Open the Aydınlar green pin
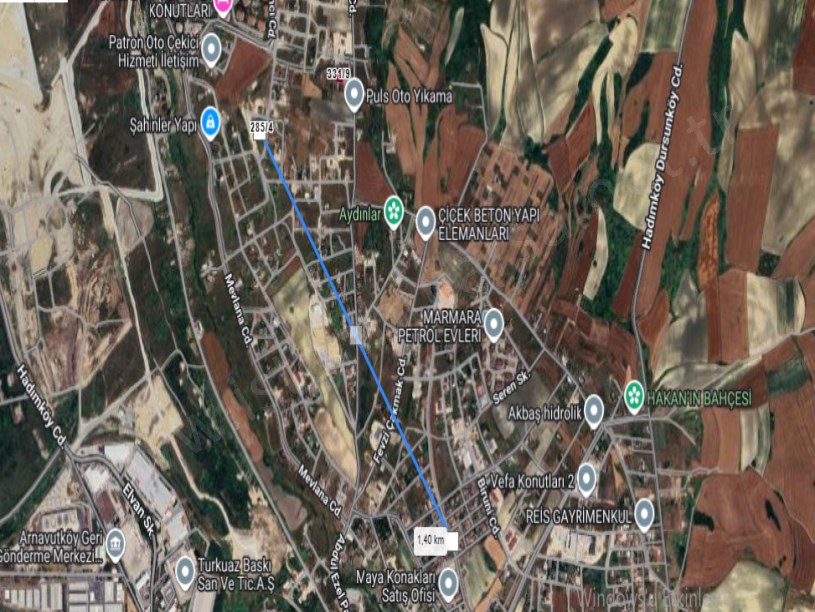Screen dimensions: 815x612 [x=394, y=211]
